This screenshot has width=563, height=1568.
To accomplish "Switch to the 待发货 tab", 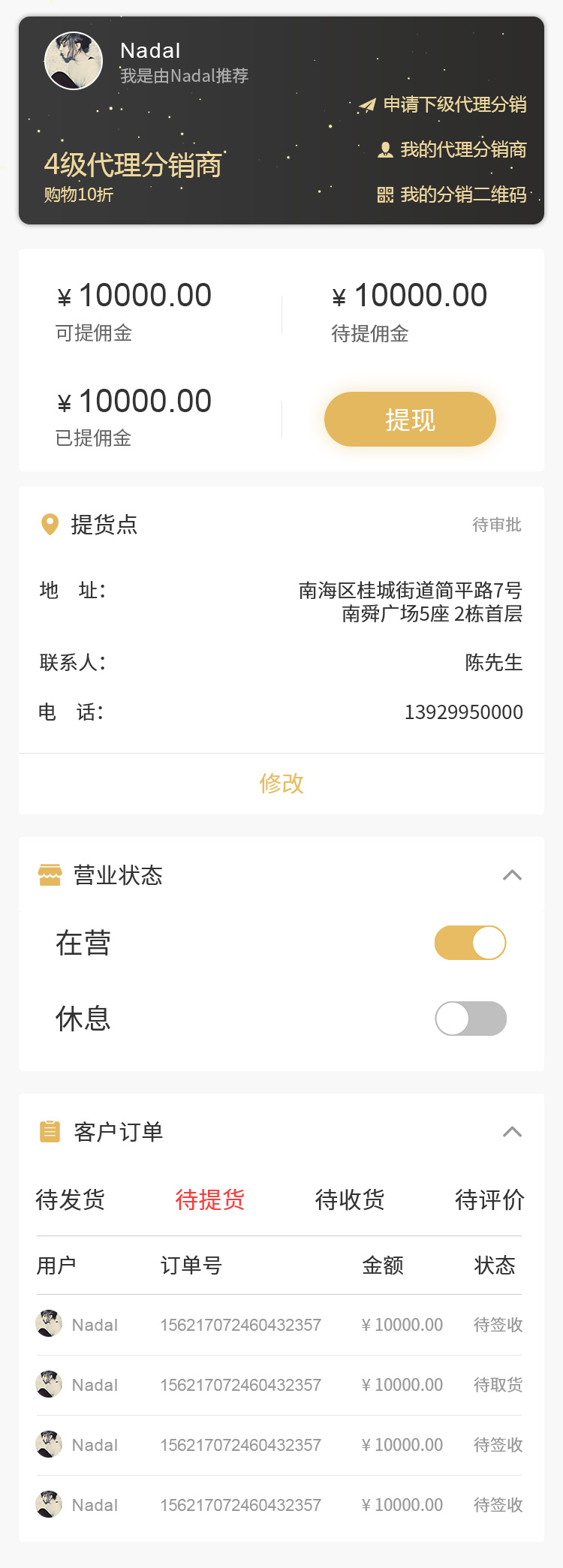I will (x=71, y=1199).
